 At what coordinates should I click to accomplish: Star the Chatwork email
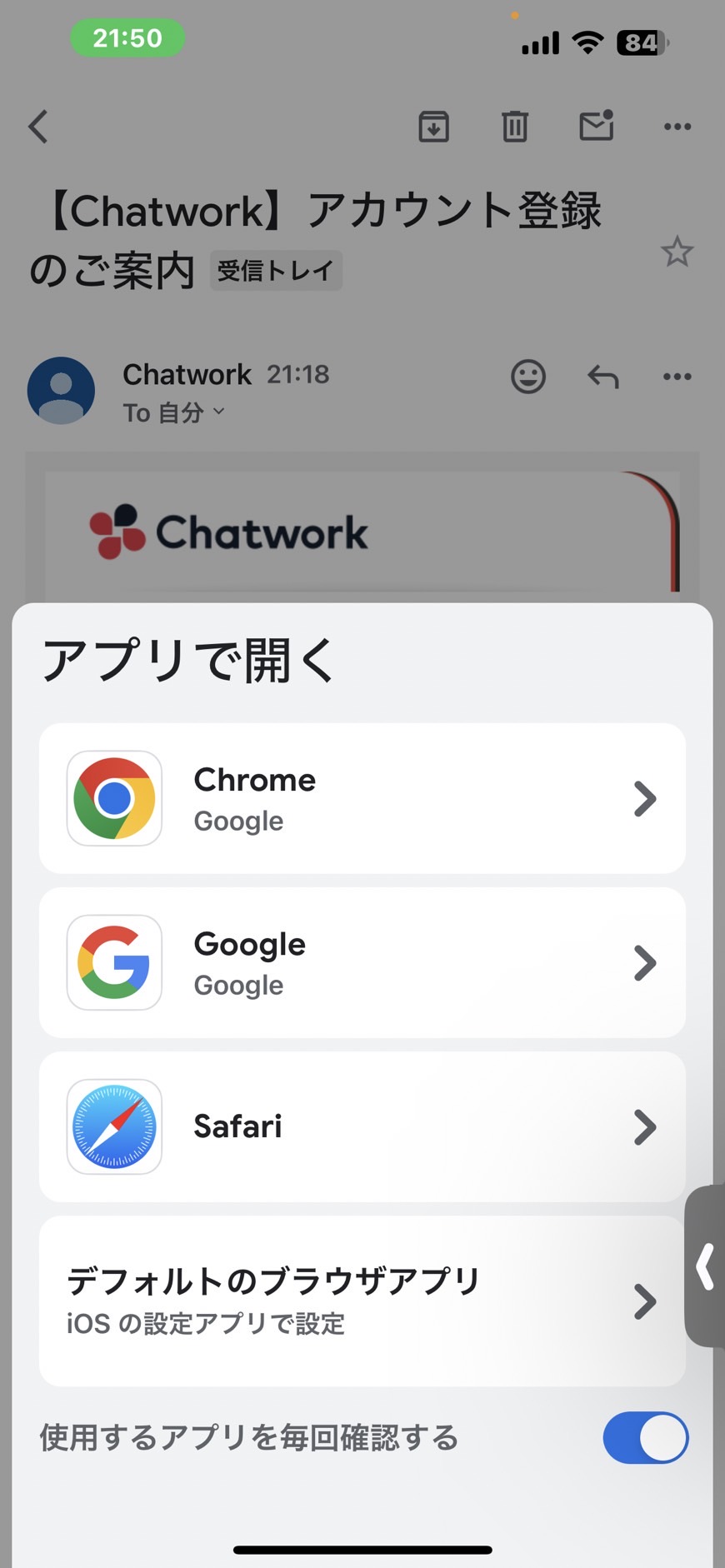(x=677, y=252)
